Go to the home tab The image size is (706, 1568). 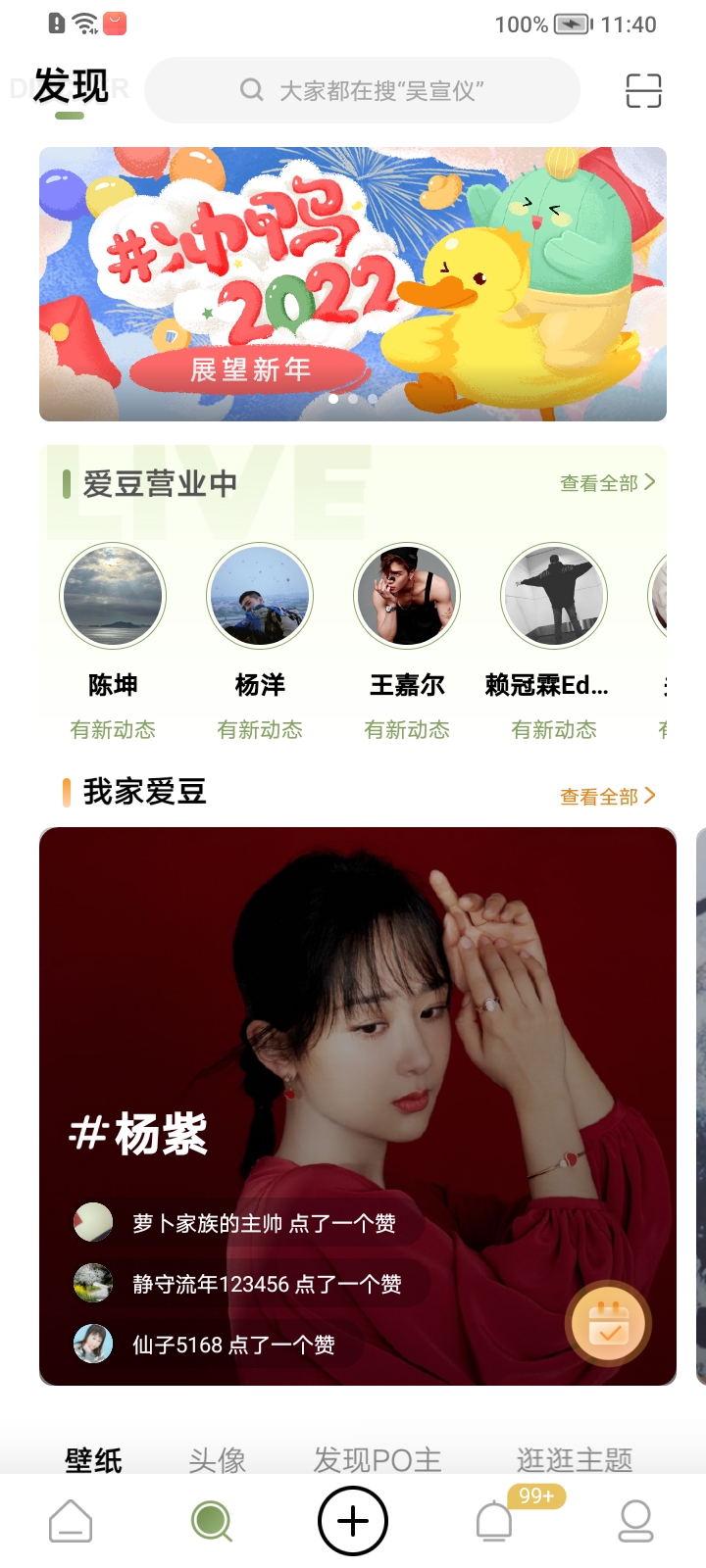[71, 1522]
